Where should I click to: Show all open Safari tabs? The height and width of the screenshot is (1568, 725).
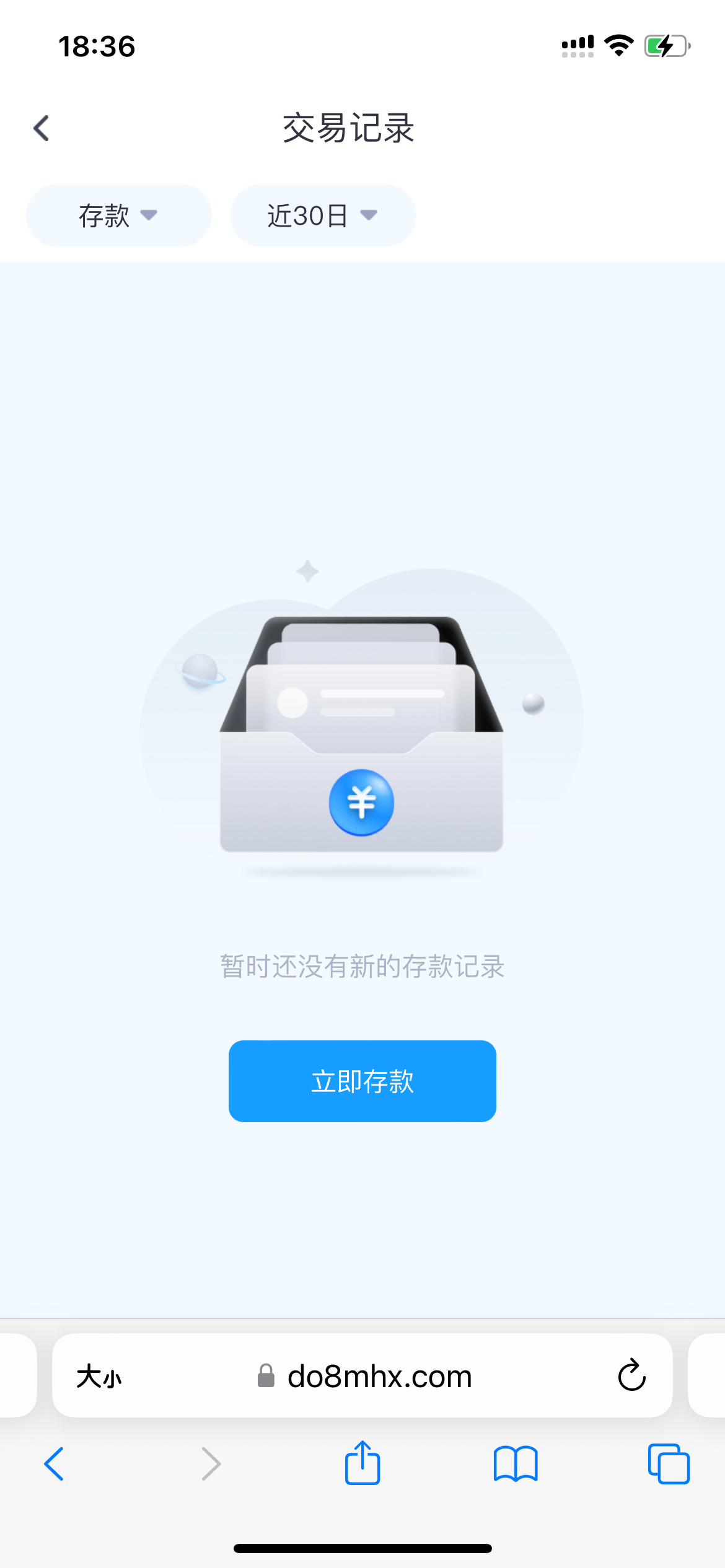tap(669, 1464)
